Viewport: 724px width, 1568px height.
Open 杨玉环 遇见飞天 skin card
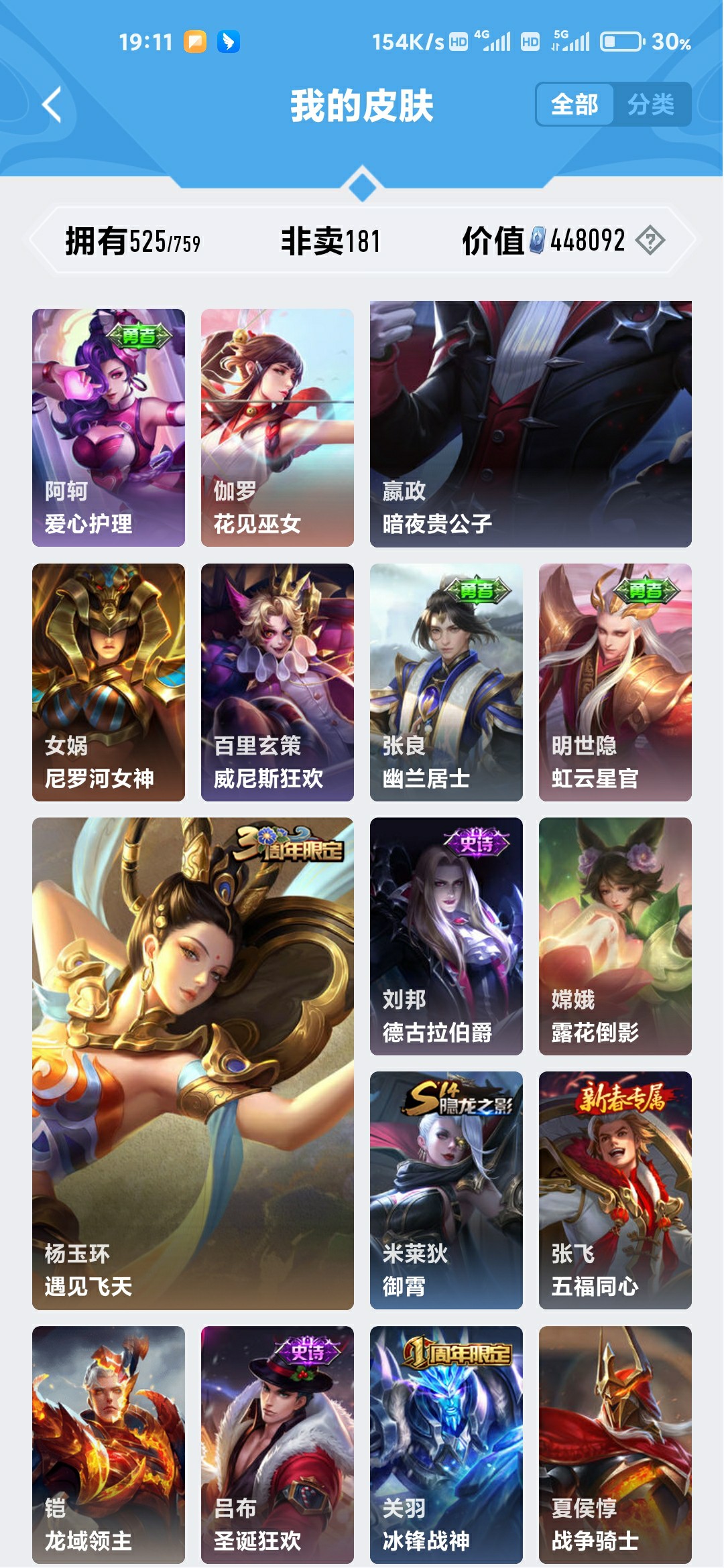(x=193, y=1063)
